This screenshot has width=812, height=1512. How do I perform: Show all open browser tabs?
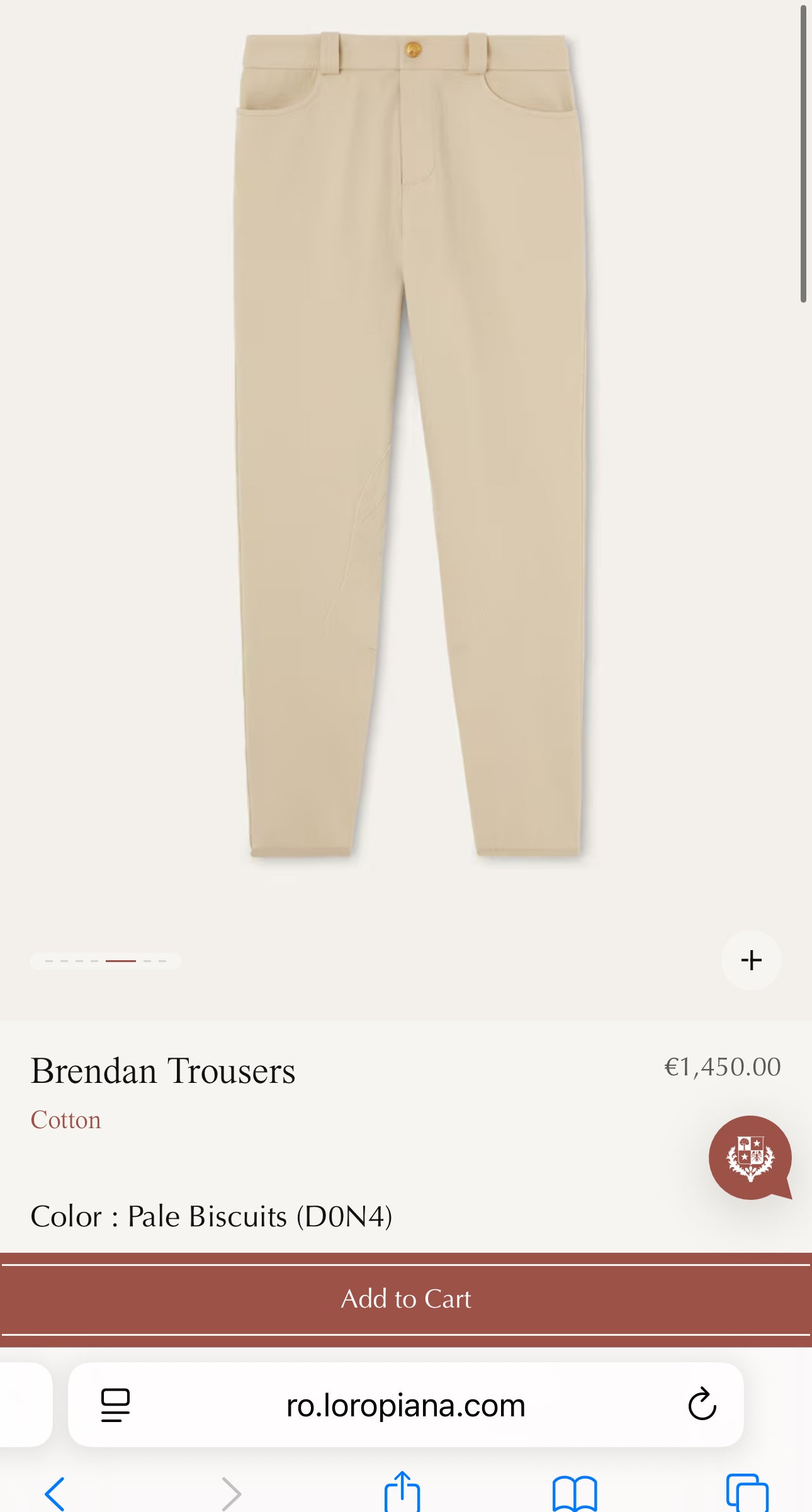(x=747, y=1493)
